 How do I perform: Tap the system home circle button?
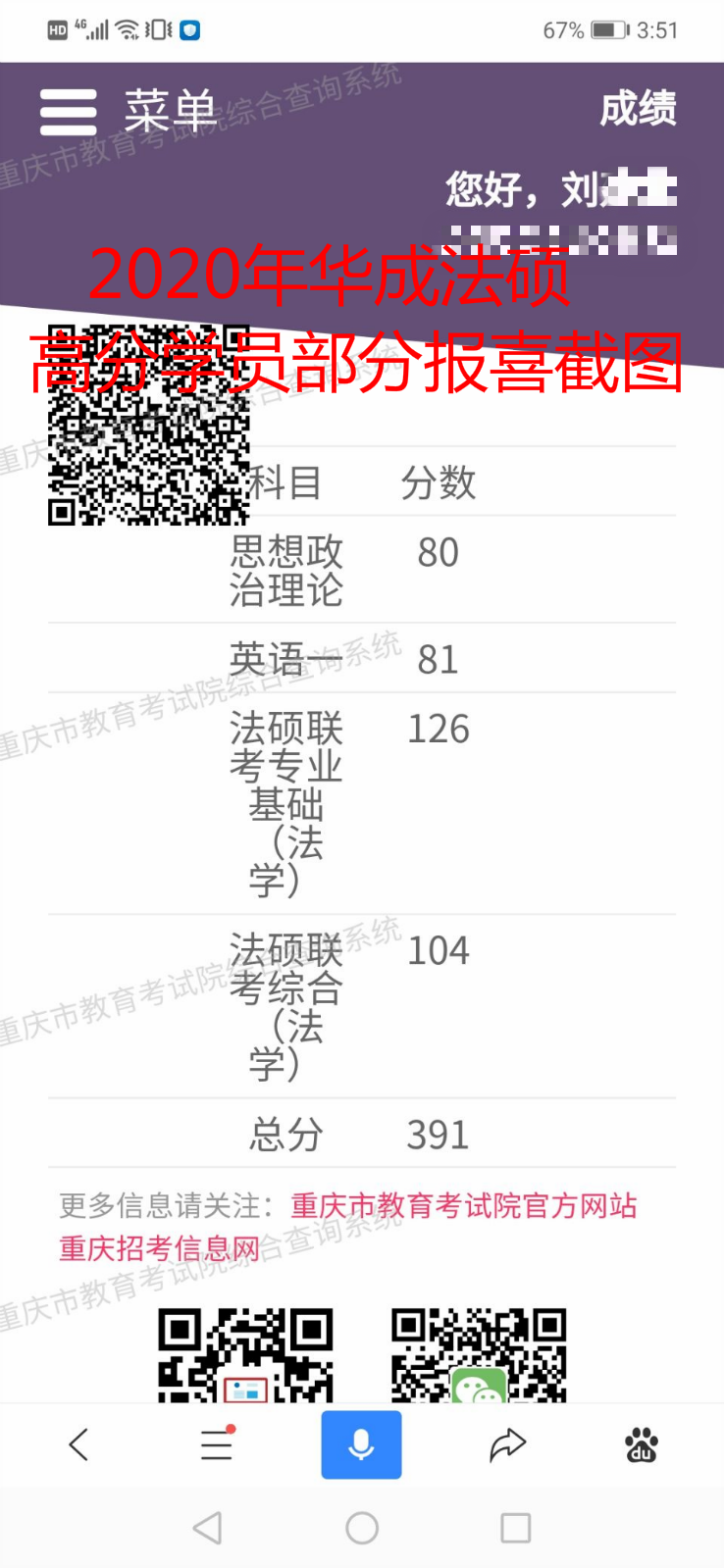pos(362,1528)
